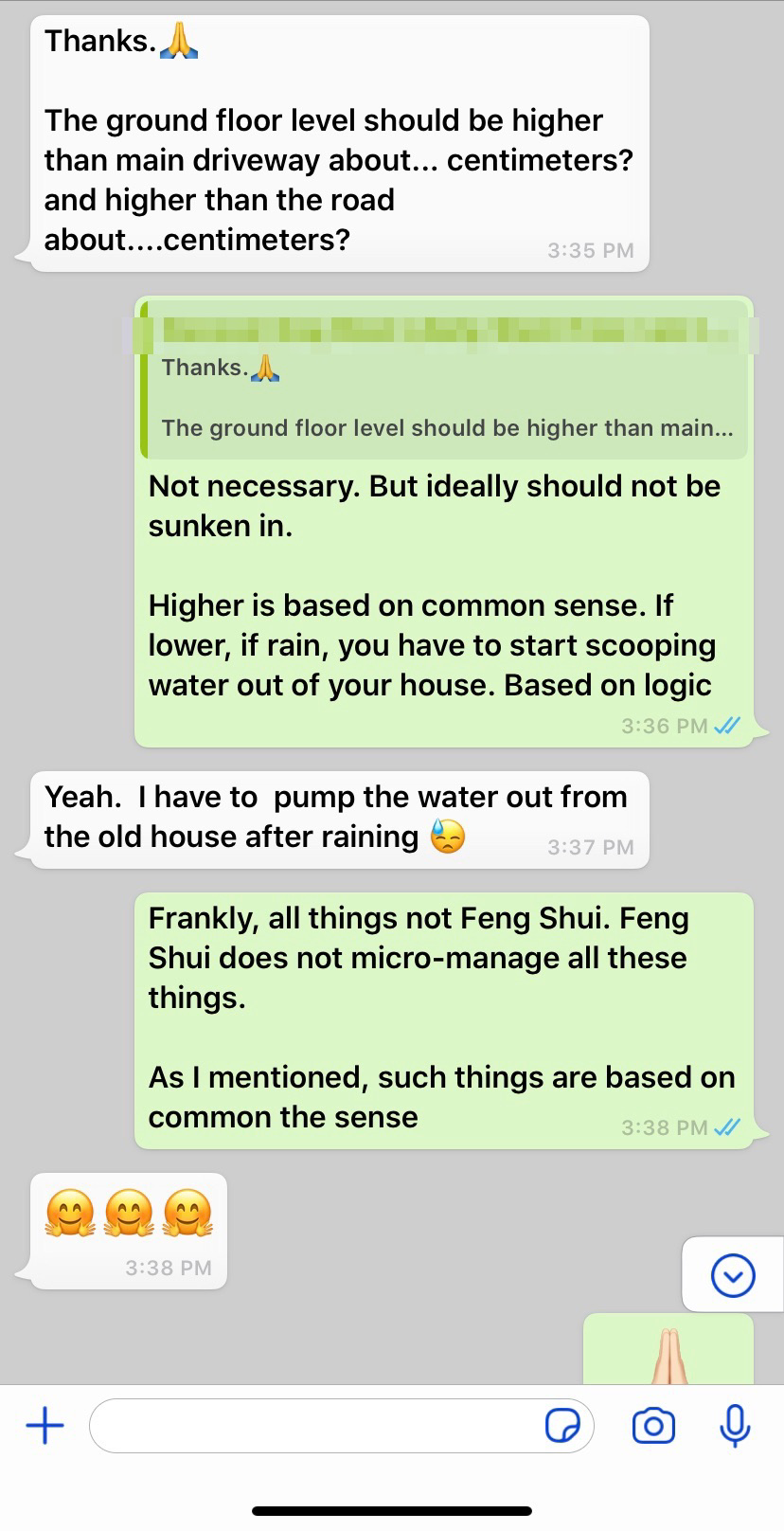Open the camera
The width and height of the screenshot is (784, 1531).
[653, 1426]
